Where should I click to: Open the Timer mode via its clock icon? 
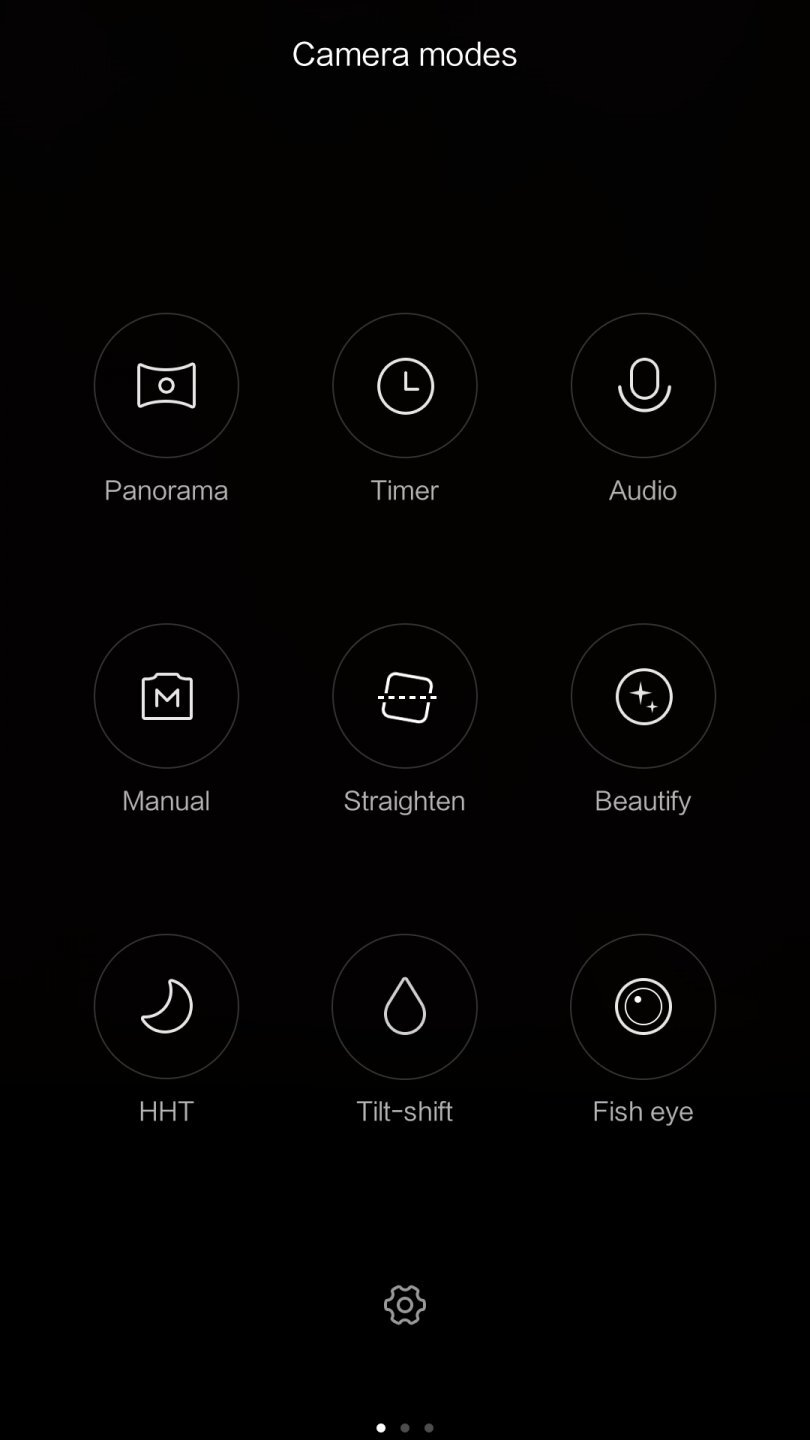[x=404, y=385]
